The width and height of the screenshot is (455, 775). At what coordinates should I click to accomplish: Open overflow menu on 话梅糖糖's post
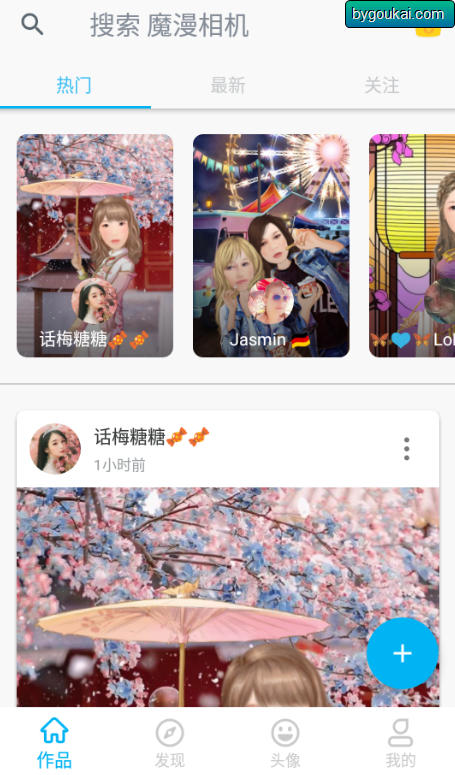pos(407,449)
